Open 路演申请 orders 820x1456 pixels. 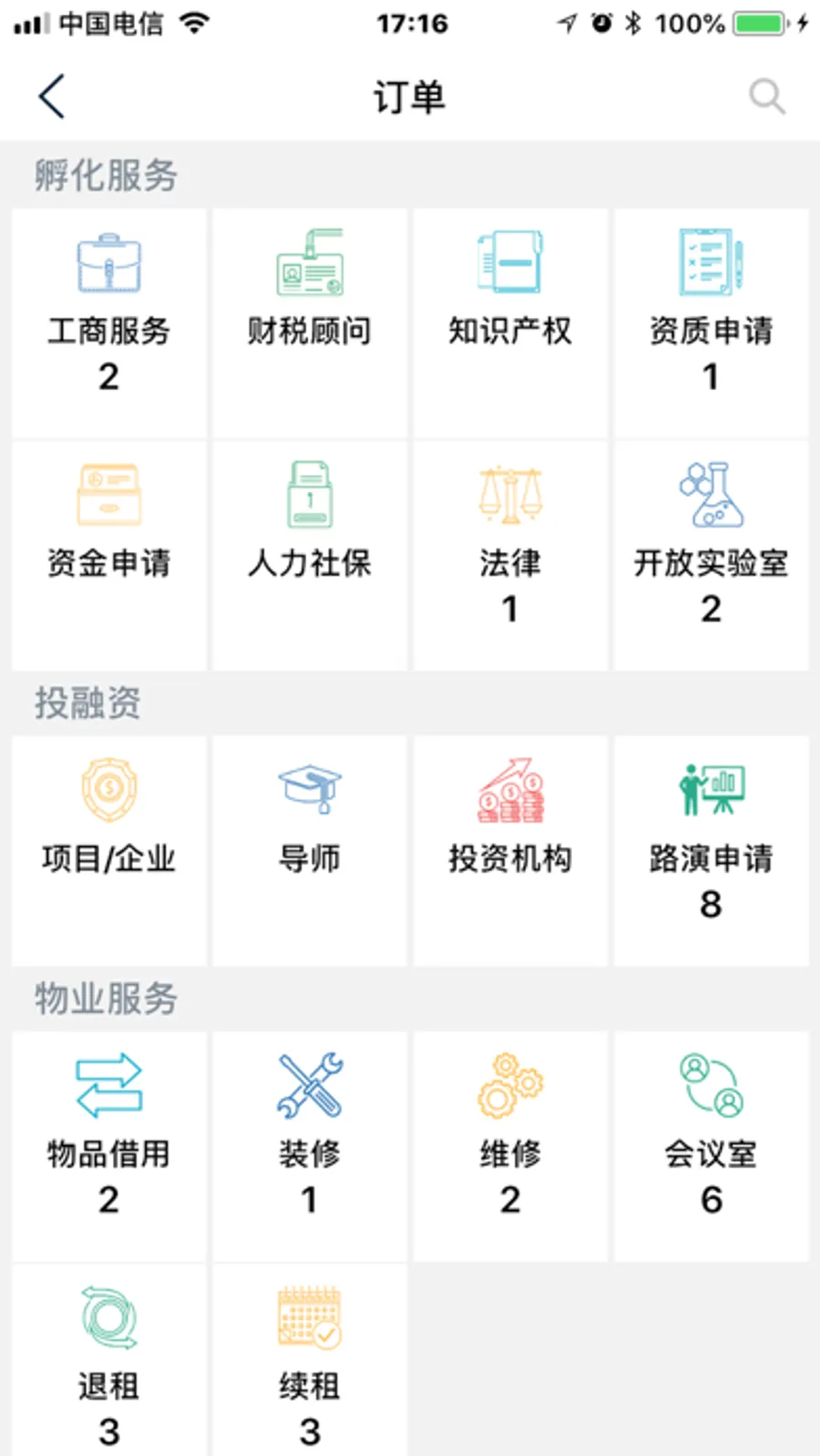coord(711,849)
